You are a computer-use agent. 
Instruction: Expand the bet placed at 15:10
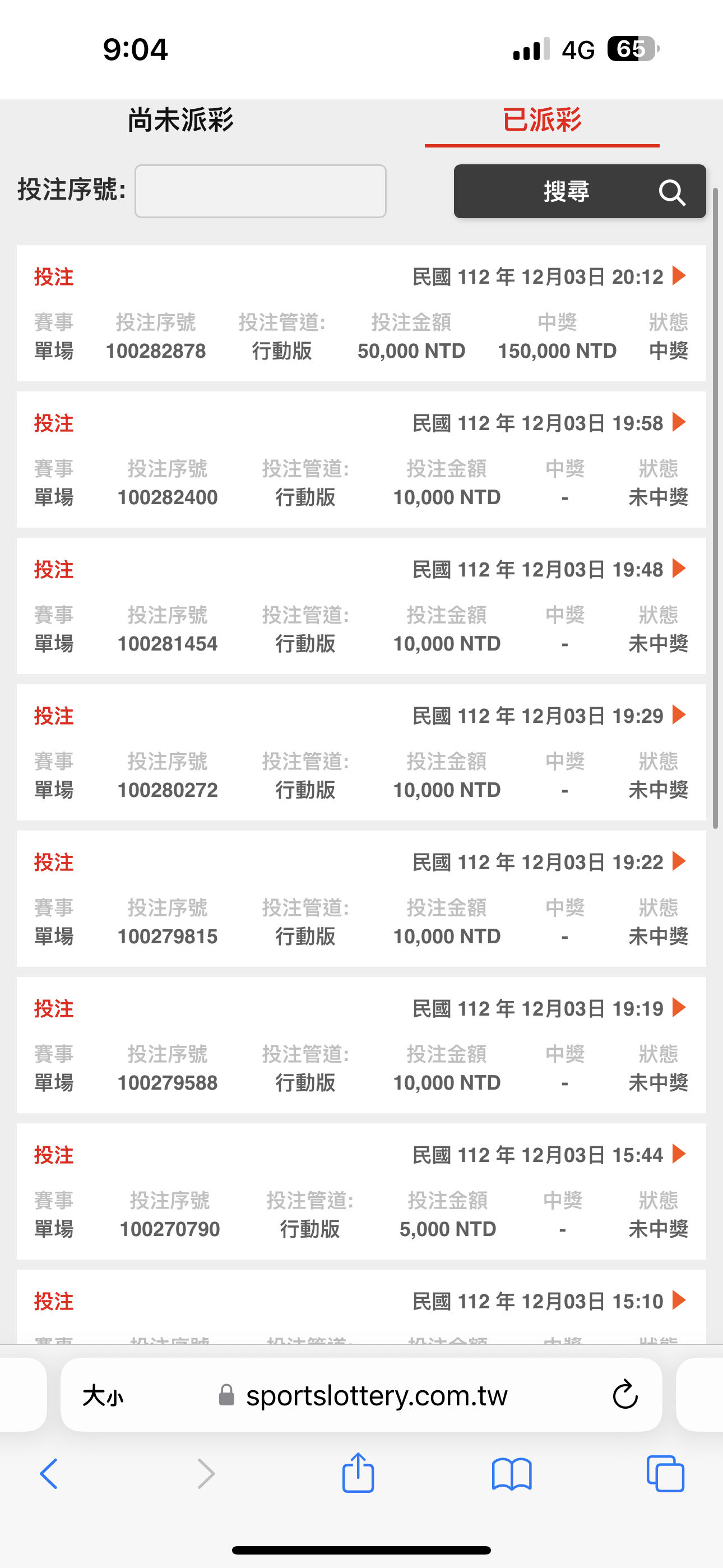click(679, 1300)
